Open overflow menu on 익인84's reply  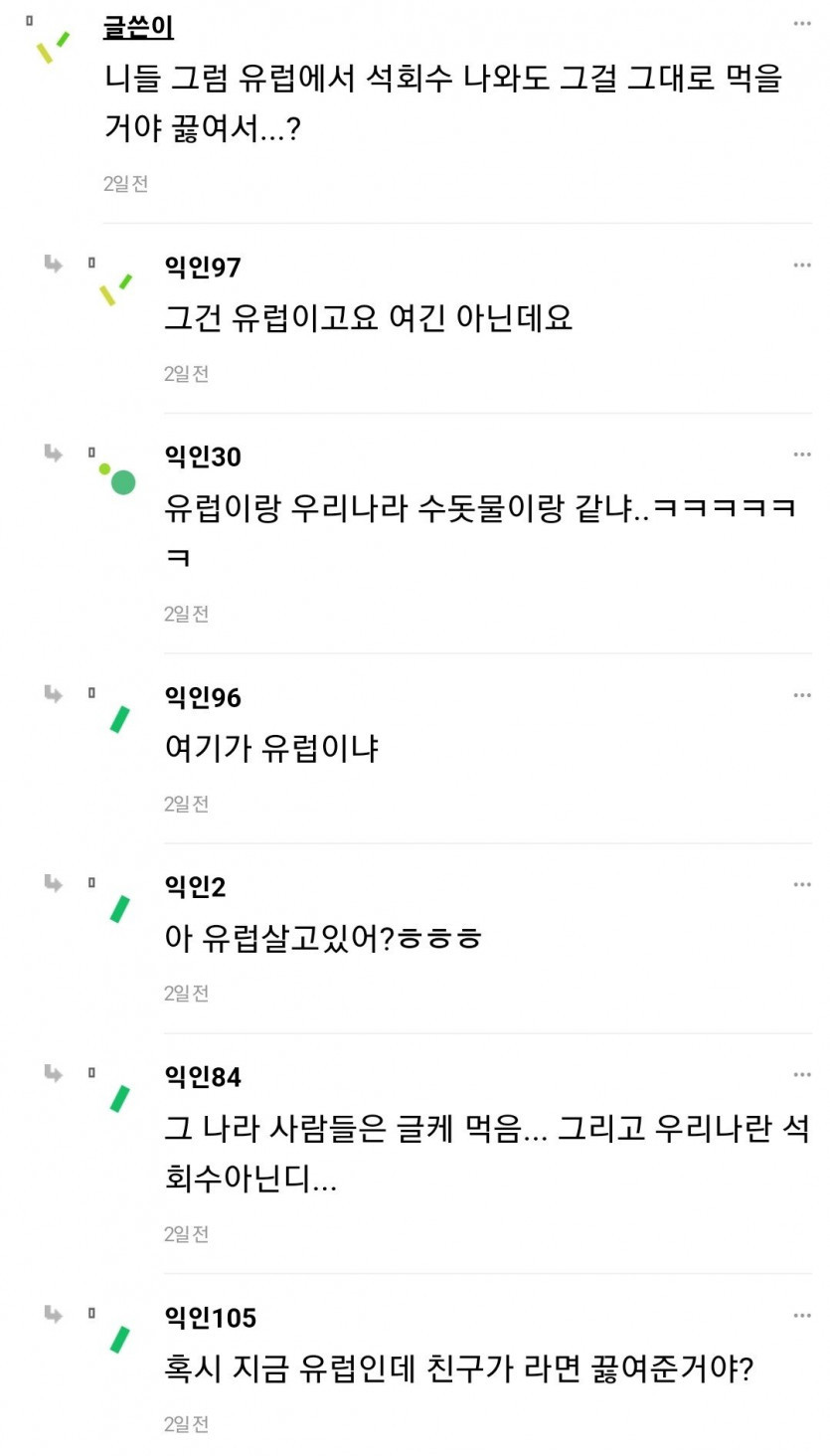pyautogui.click(x=801, y=1074)
